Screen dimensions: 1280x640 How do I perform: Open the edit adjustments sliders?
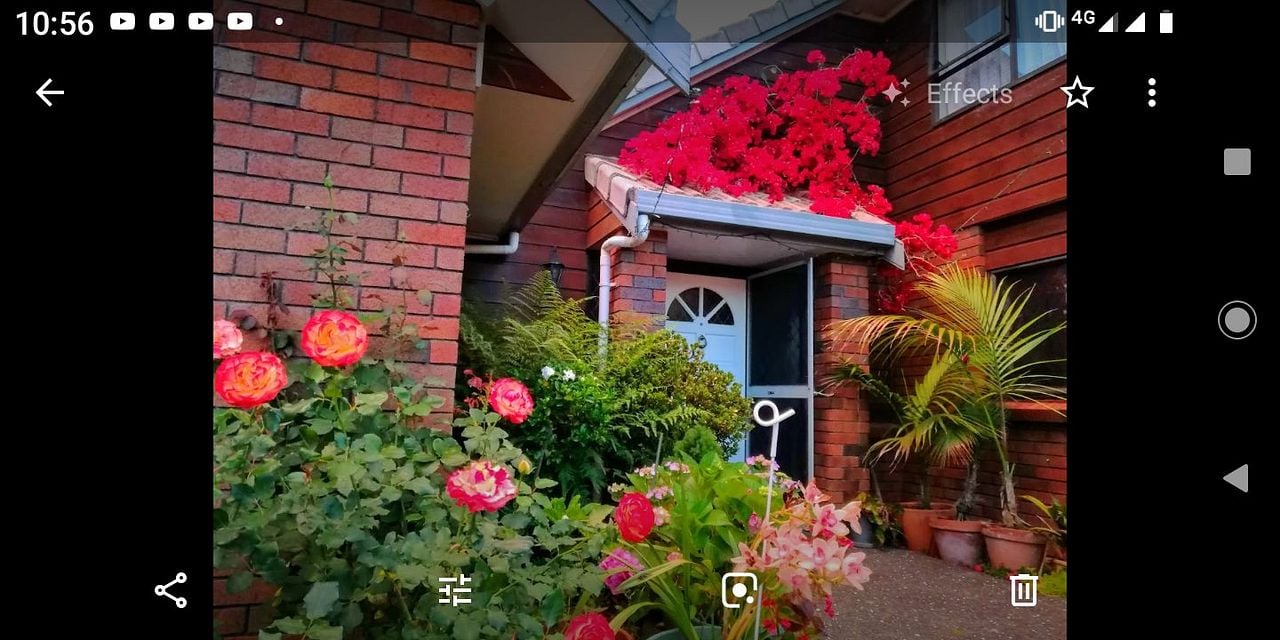[455, 590]
